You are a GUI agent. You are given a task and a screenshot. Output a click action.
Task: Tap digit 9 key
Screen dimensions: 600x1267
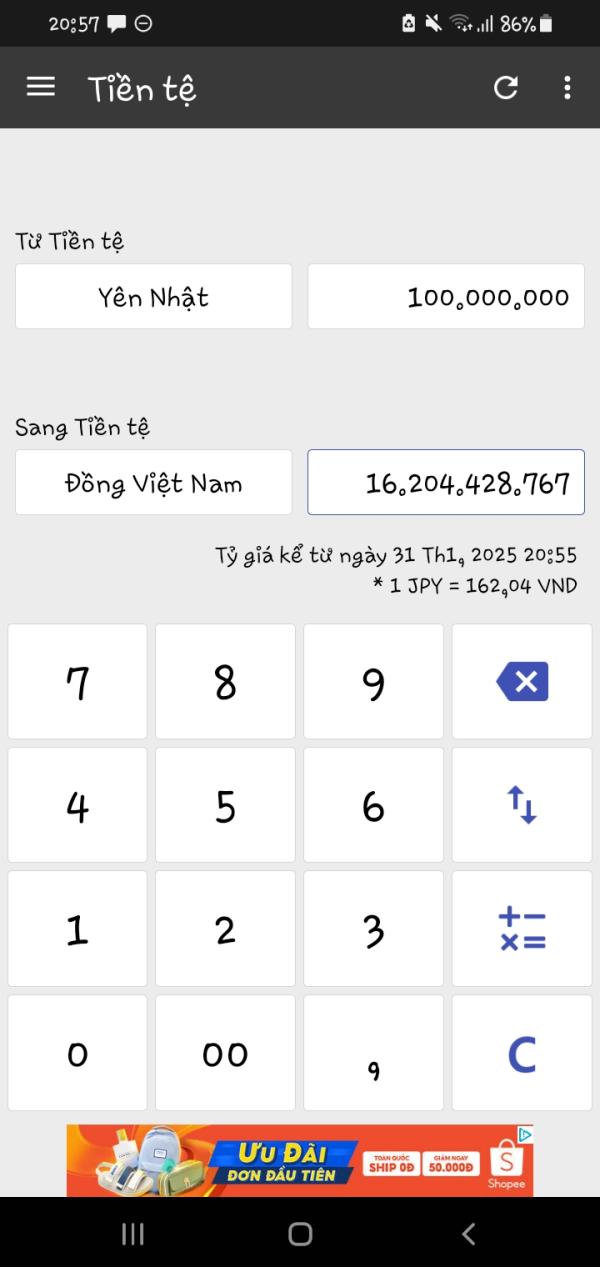point(373,682)
